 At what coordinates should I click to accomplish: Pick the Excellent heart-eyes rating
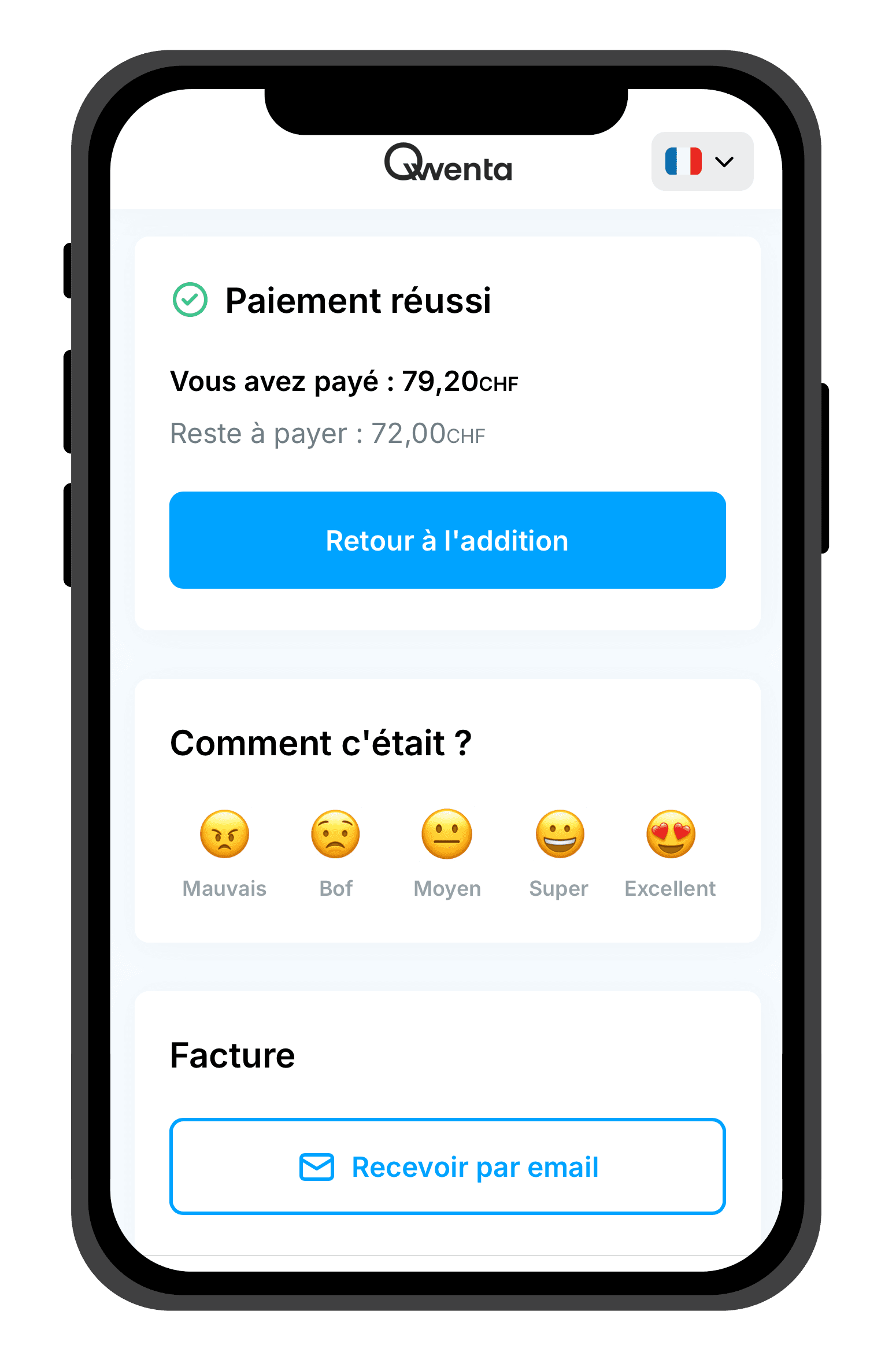point(671,834)
